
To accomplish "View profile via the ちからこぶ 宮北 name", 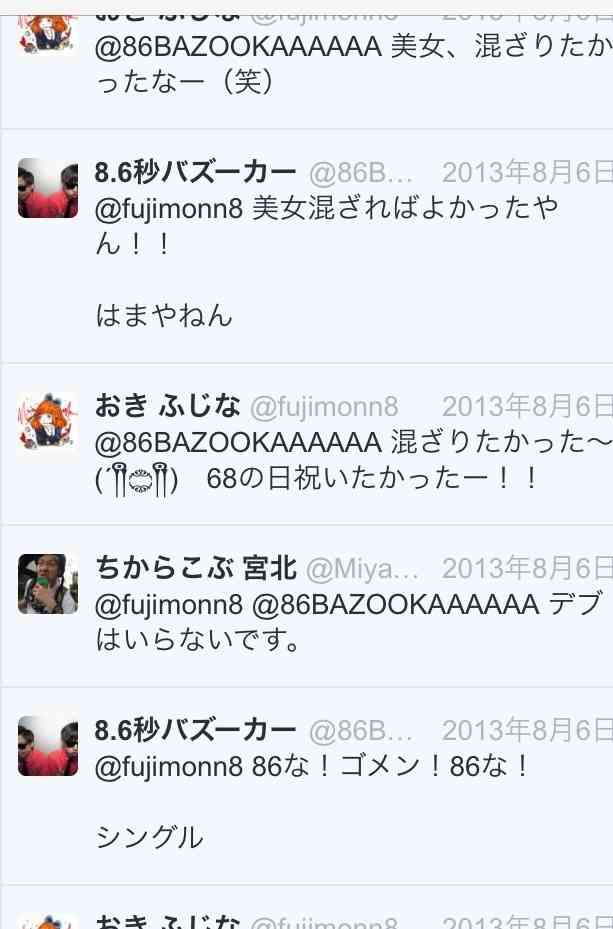I will 195,569.
